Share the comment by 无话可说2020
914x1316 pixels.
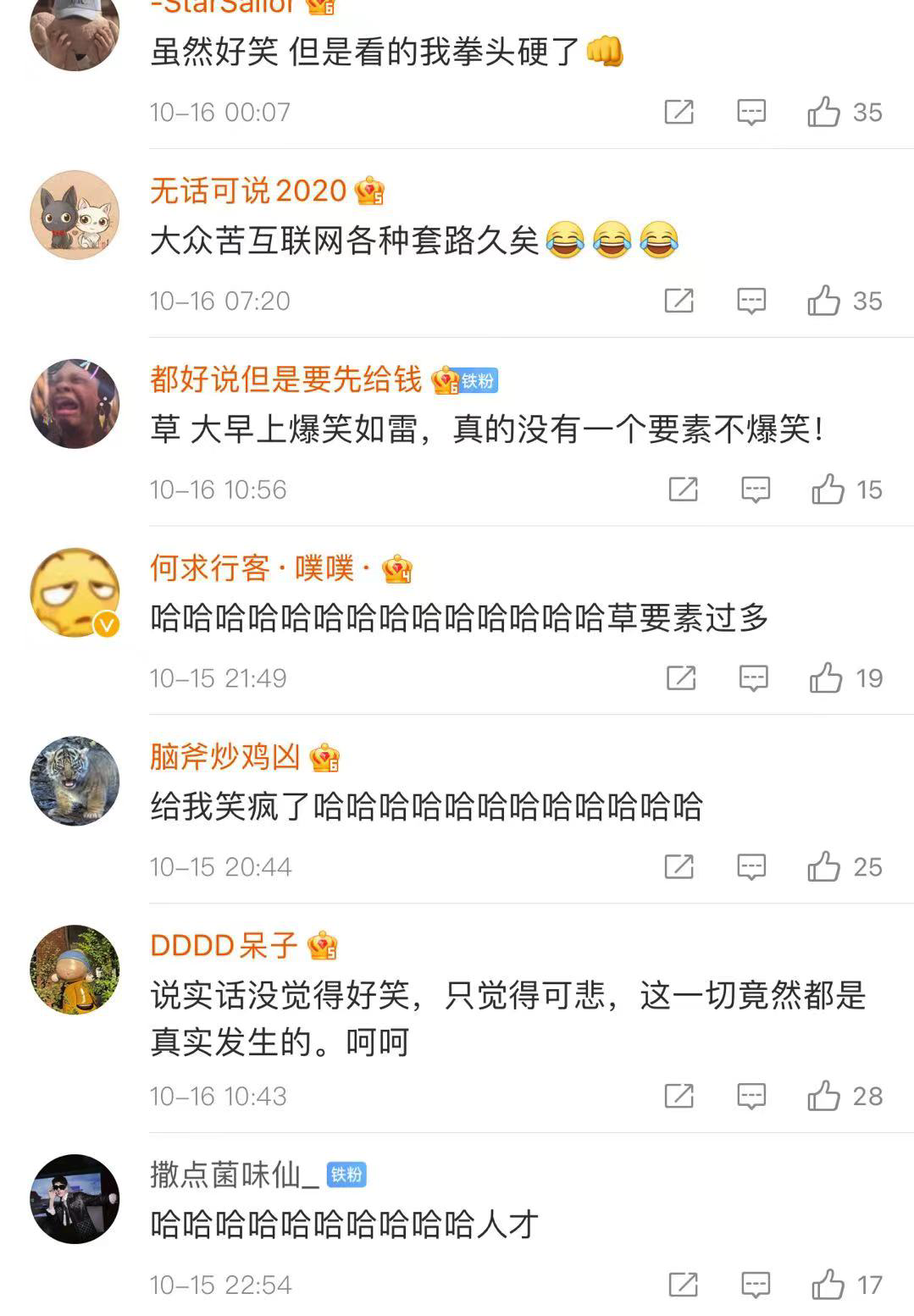pyautogui.click(x=679, y=301)
